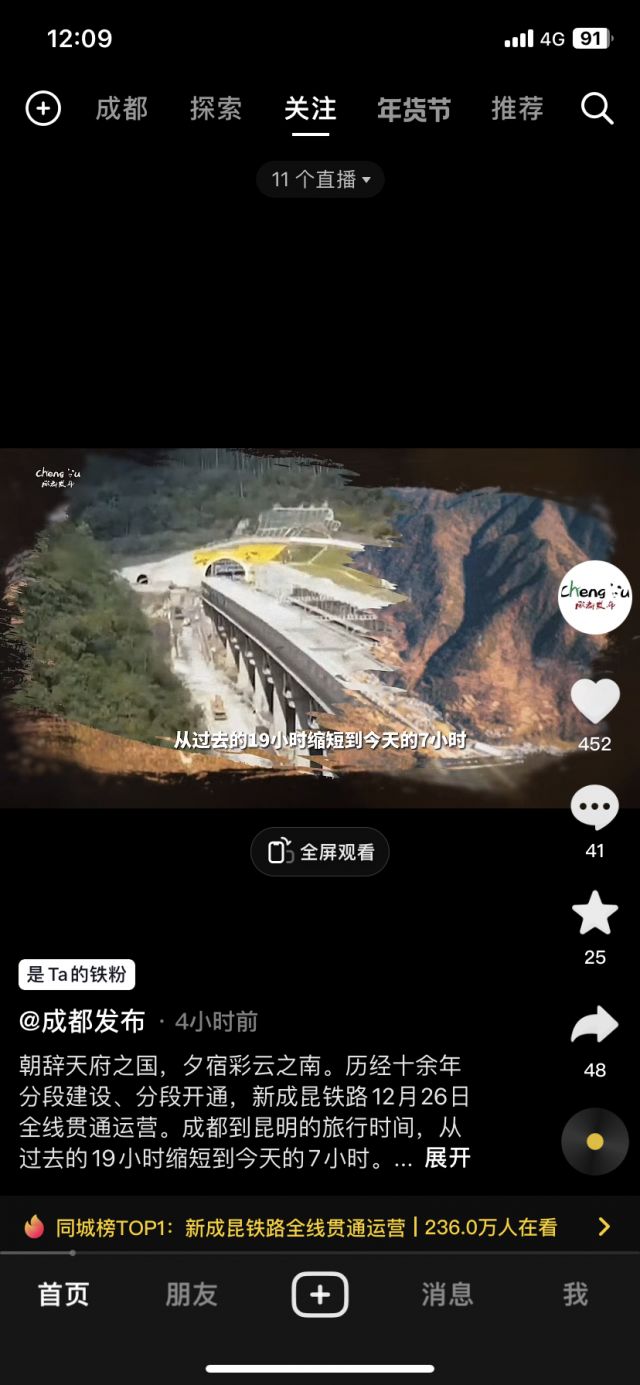This screenshot has width=640, height=1385.
Task: Tap 全屏观看 to watch fullscreen
Action: [x=320, y=852]
